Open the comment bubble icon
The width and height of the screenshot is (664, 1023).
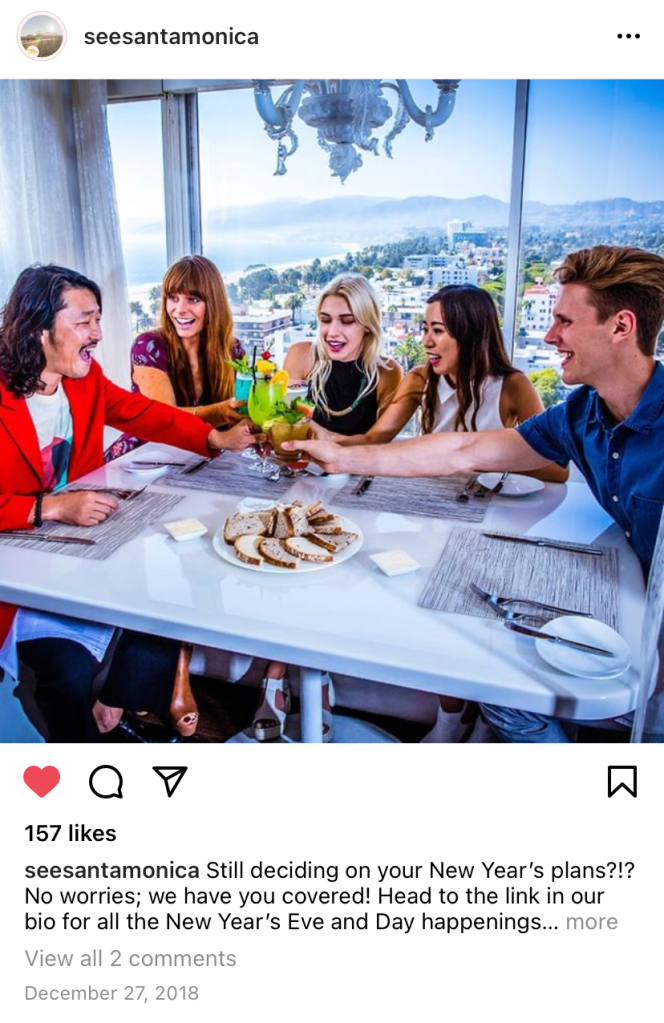[x=106, y=781]
